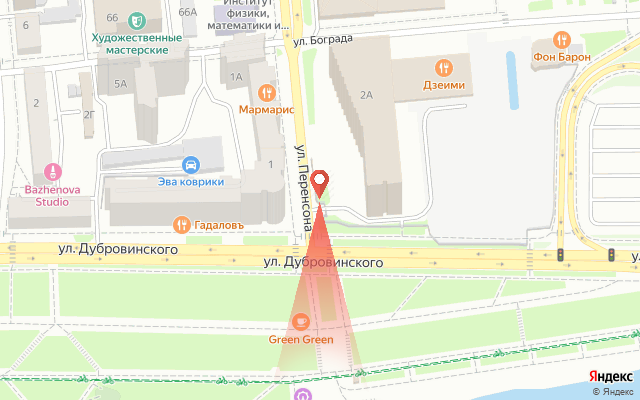
Task: Tap the Фон Барон restaurant marker
Action: coord(564,40)
